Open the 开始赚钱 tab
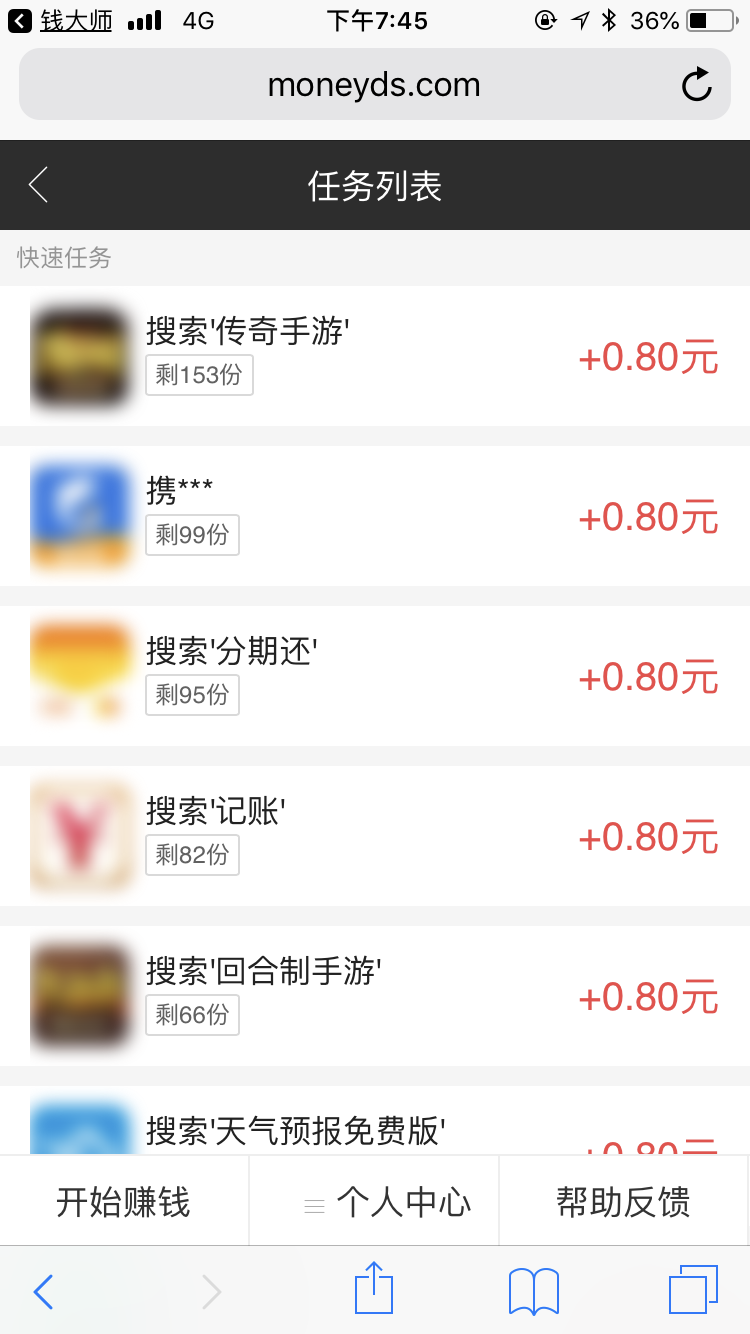 click(x=124, y=1199)
